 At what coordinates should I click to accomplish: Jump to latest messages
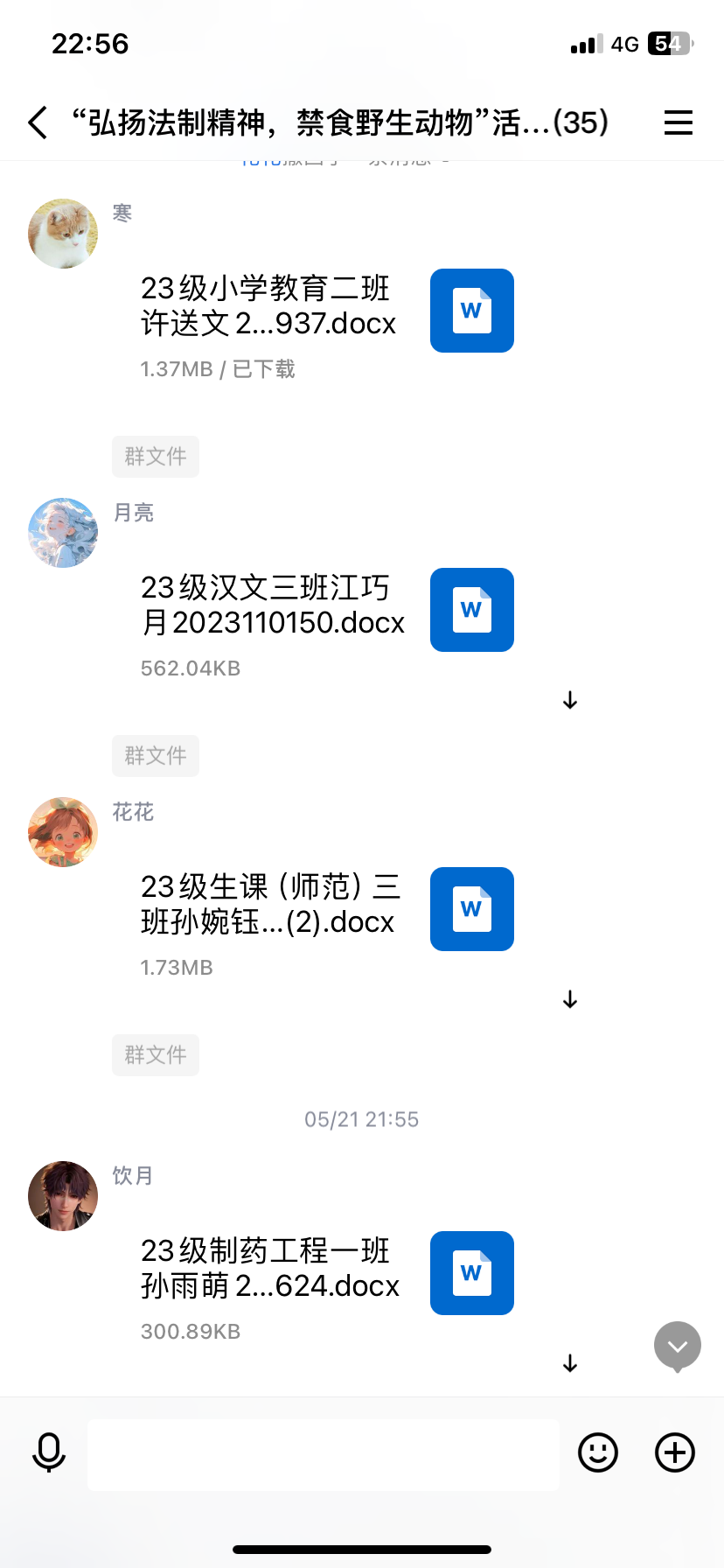pos(678,1346)
